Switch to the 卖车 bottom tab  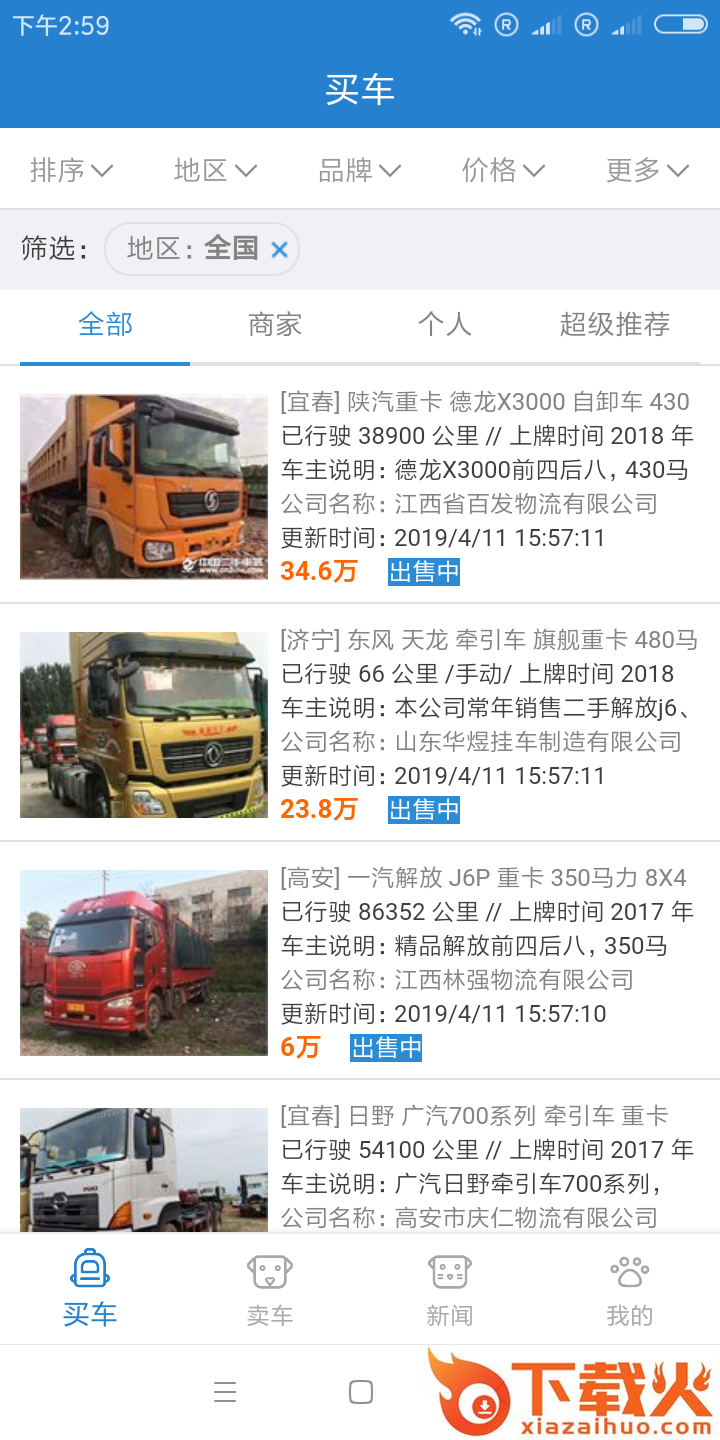(270, 1288)
